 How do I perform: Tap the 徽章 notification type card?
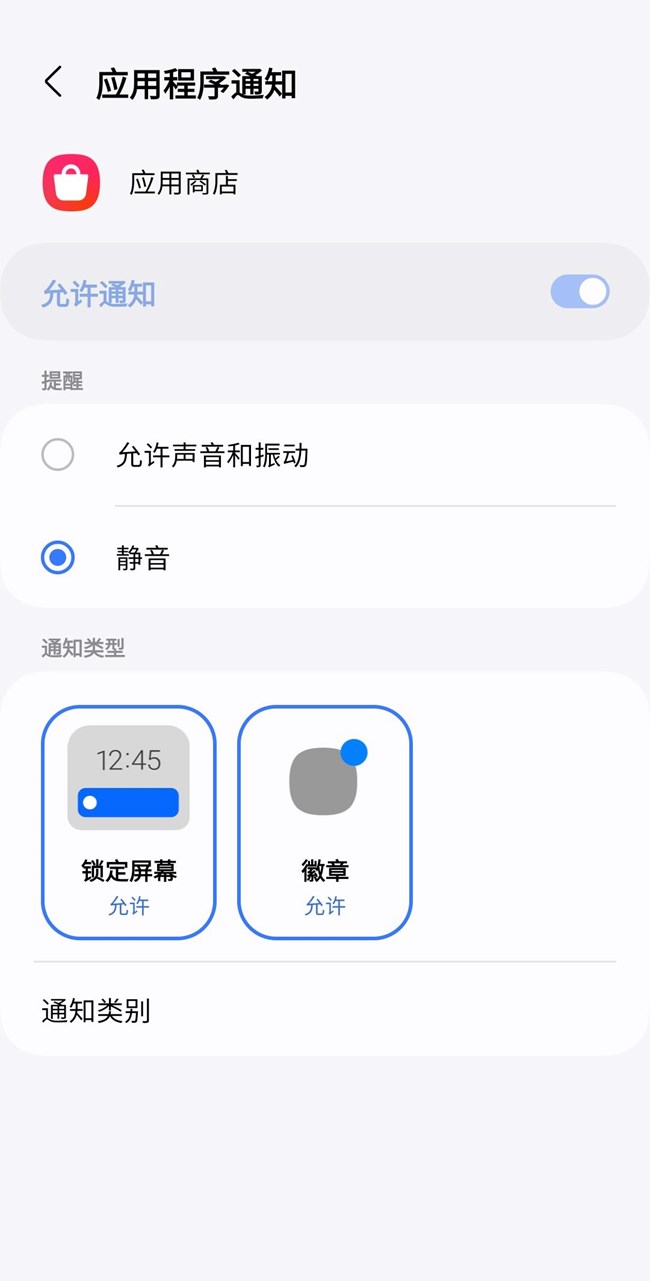click(x=324, y=822)
